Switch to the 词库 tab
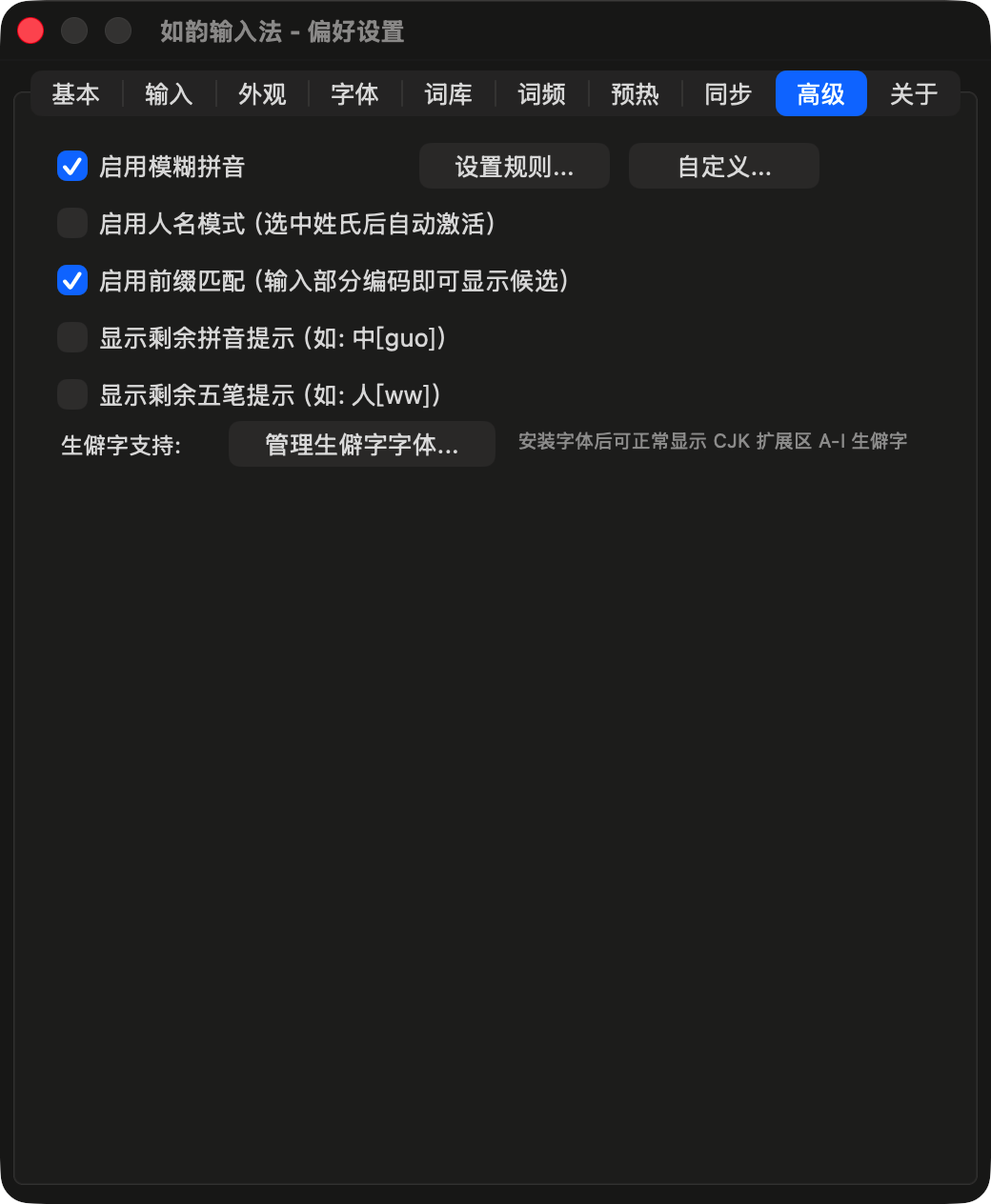This screenshot has height=1204, width=991. coord(448,93)
